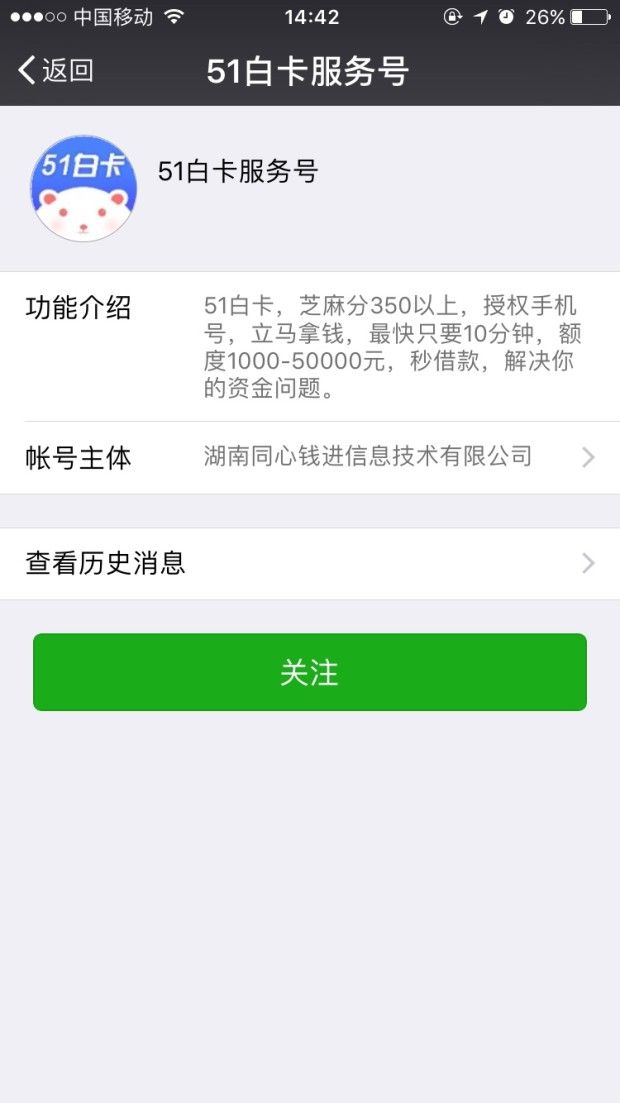Go back using the 返回 button

click(56, 70)
